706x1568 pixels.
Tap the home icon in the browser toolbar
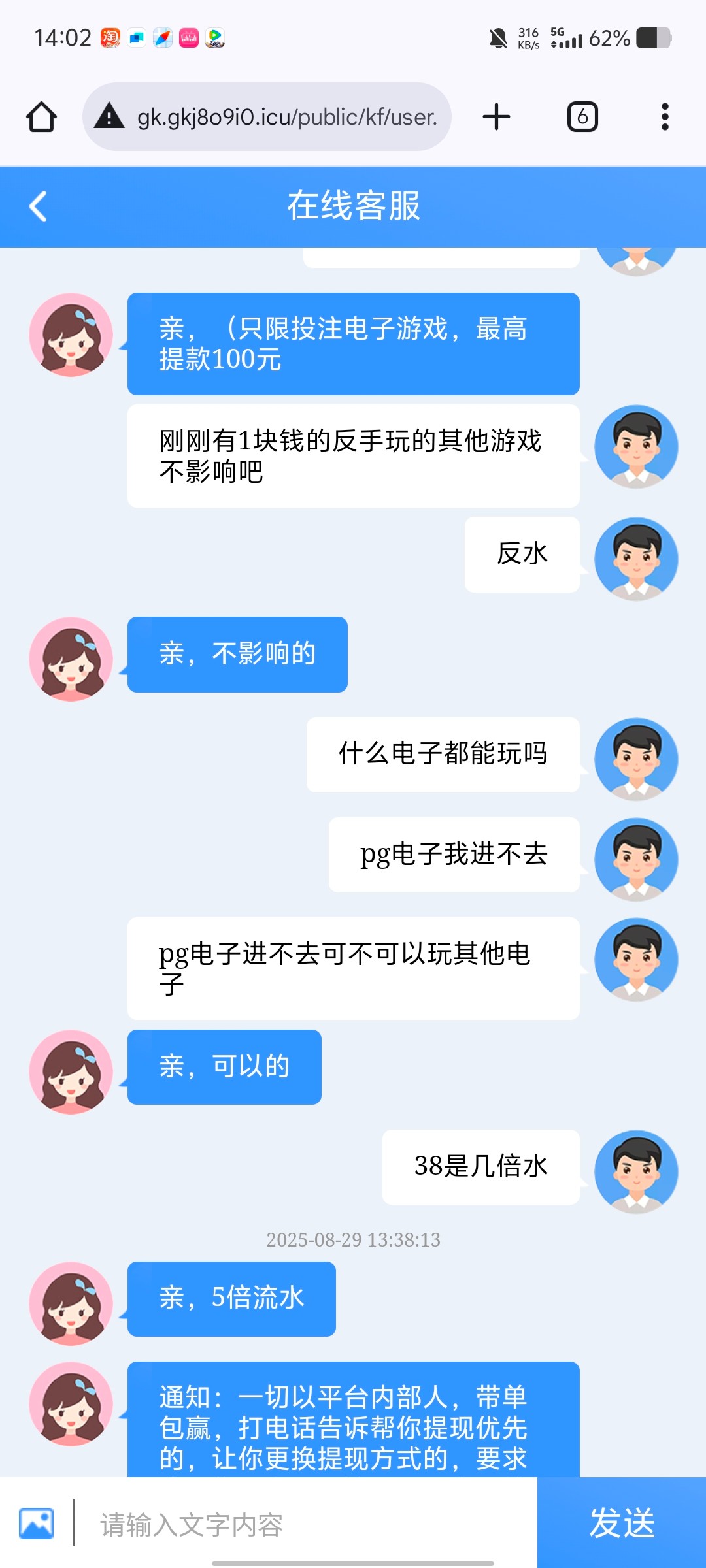(41, 116)
